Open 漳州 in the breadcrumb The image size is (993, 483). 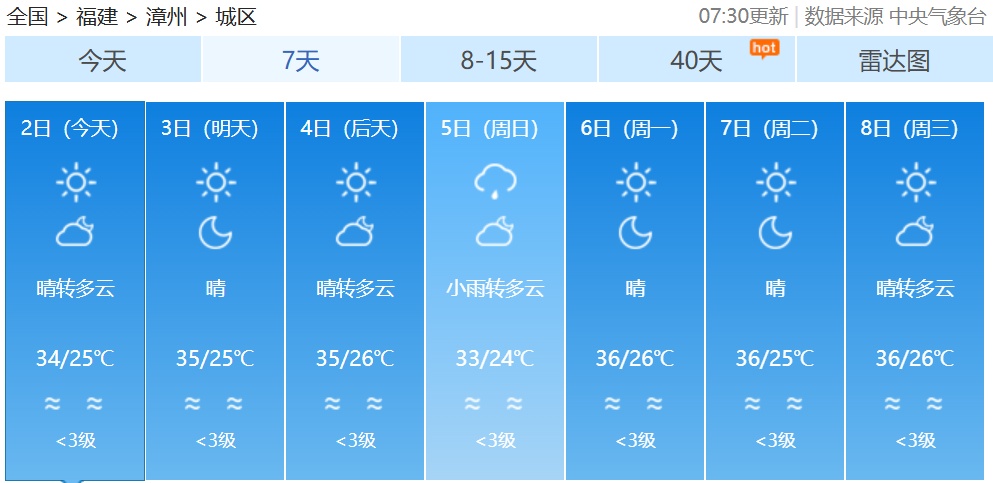(166, 16)
